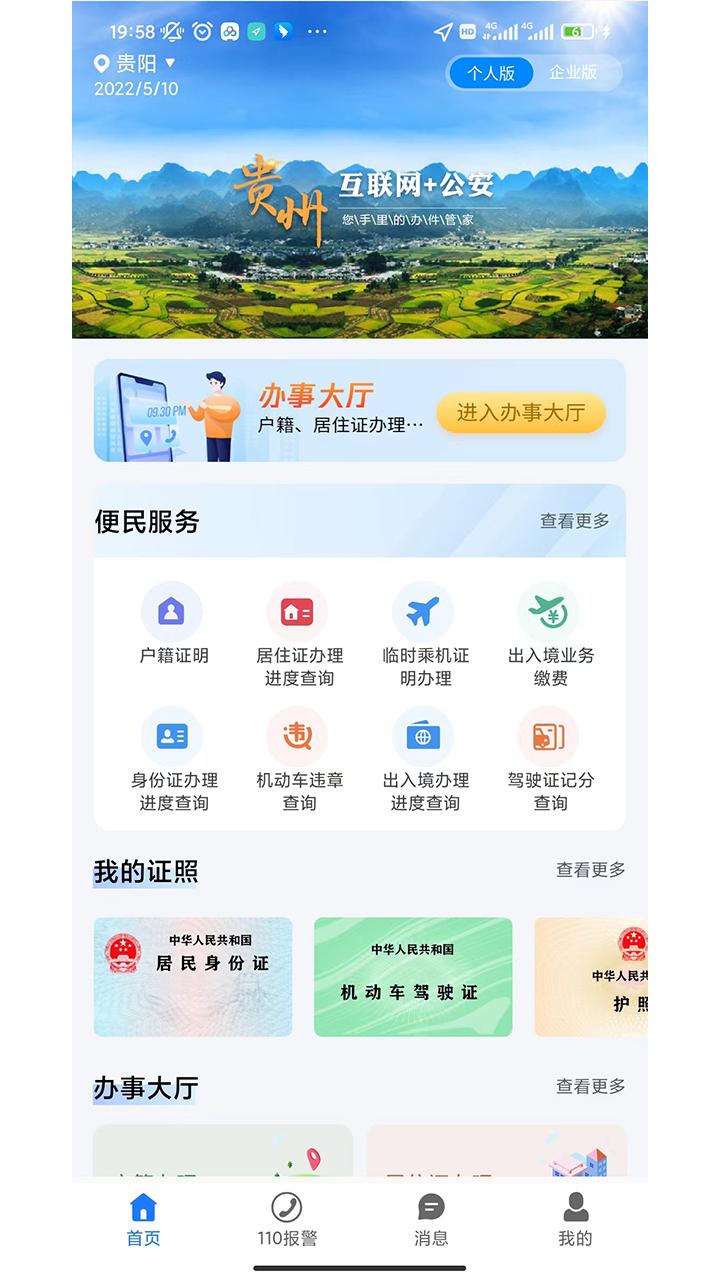This screenshot has height=1280, width=720.
Task: View more under 办事大厅 section
Action: (x=590, y=1086)
